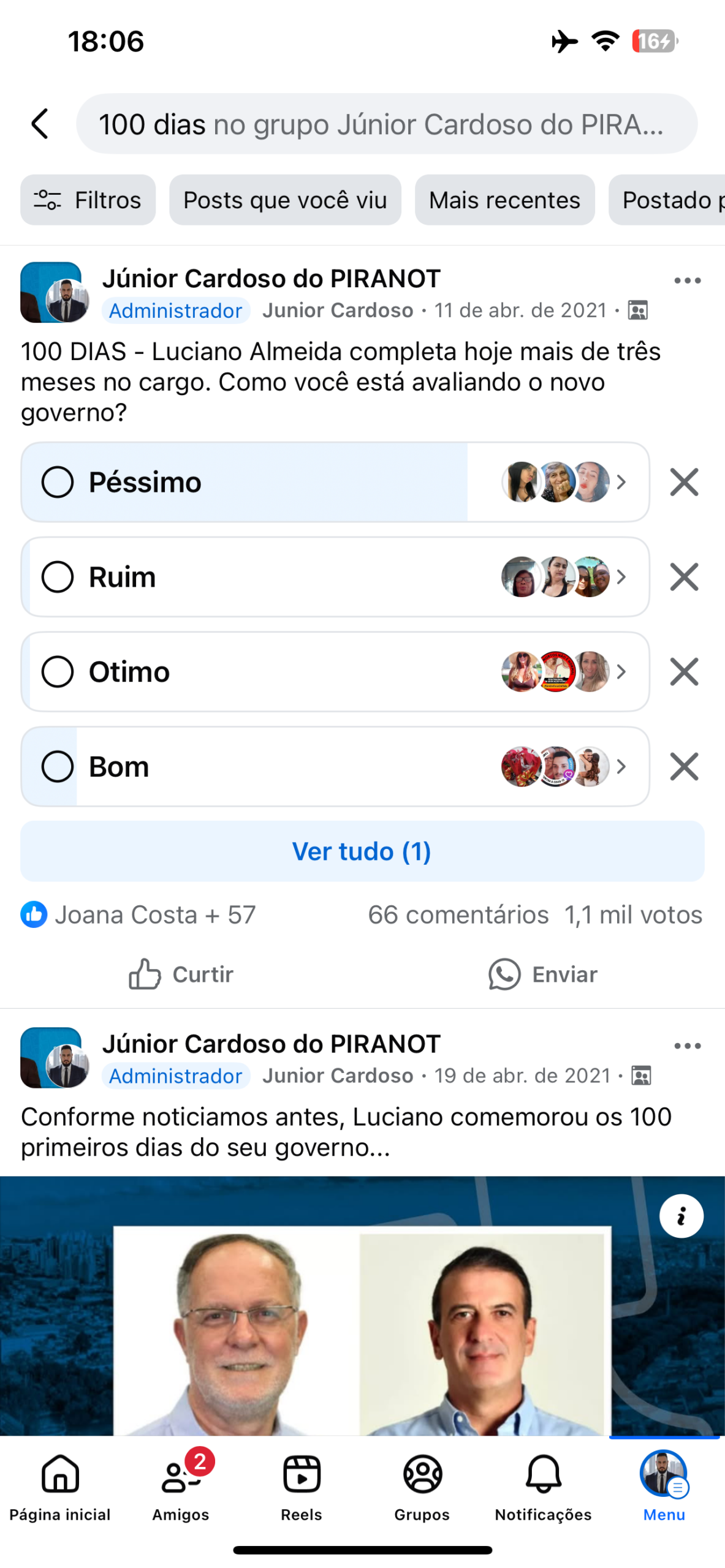Screen dimensions: 725x1568
Task: Open overflow menu on 19 de abr. post
Action: 687,1046
